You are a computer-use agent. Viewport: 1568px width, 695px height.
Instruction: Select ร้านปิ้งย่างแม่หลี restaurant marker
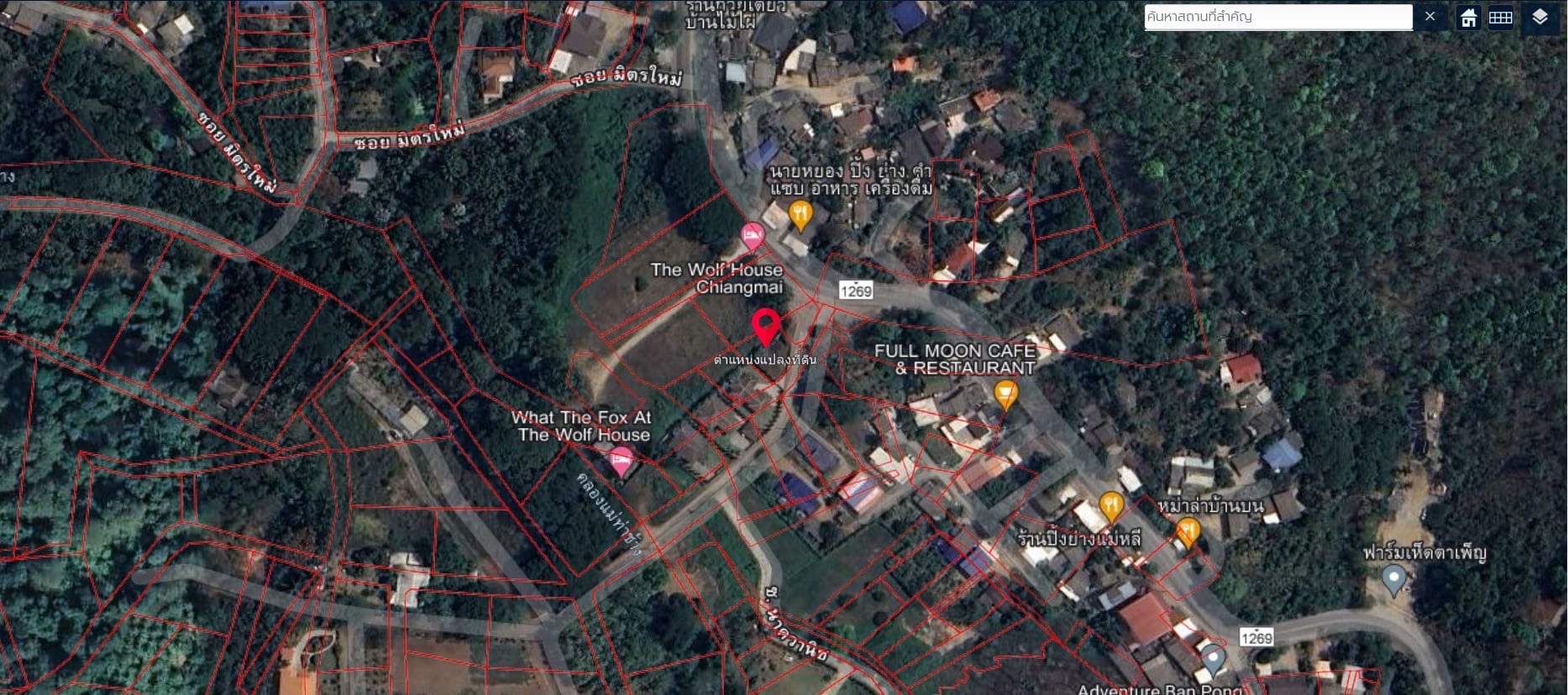click(1111, 505)
